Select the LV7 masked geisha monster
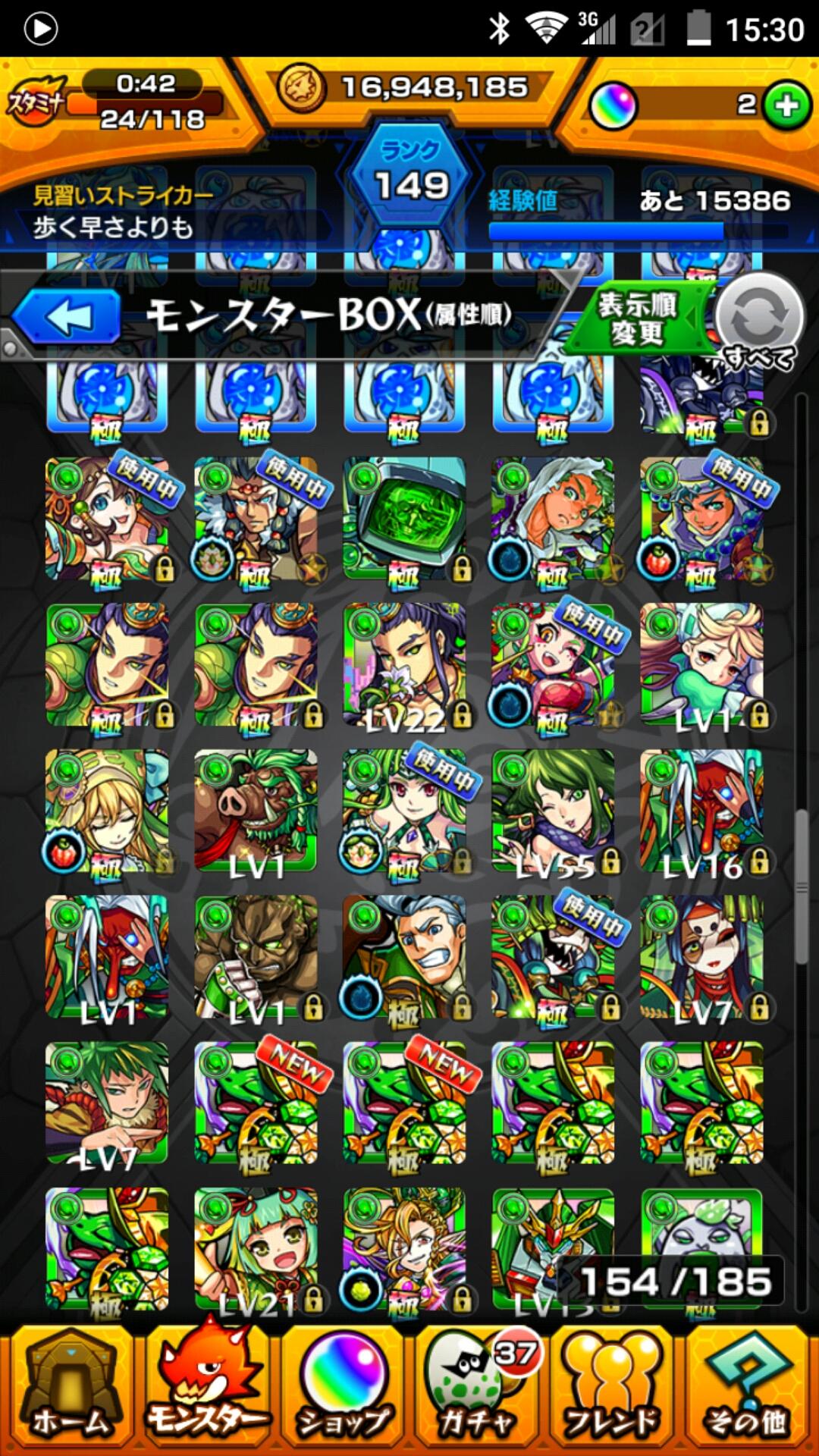This screenshot has height=1456, width=819. [701, 957]
